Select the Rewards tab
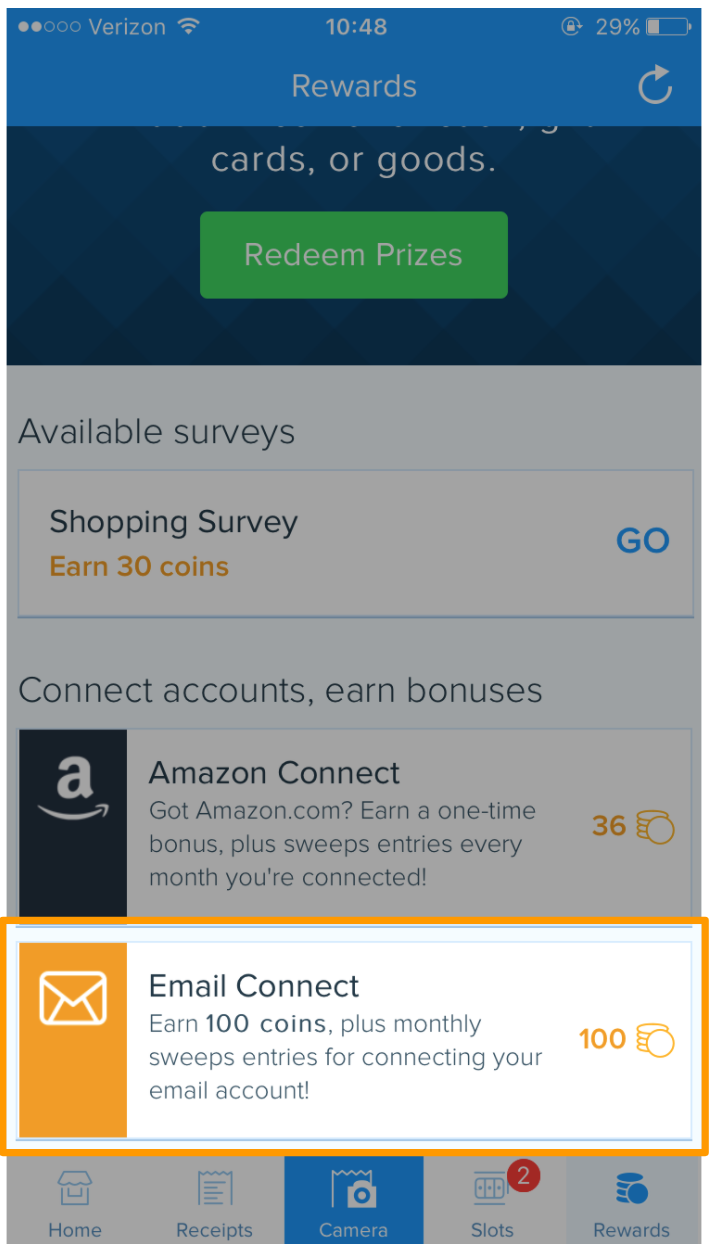 point(631,1203)
